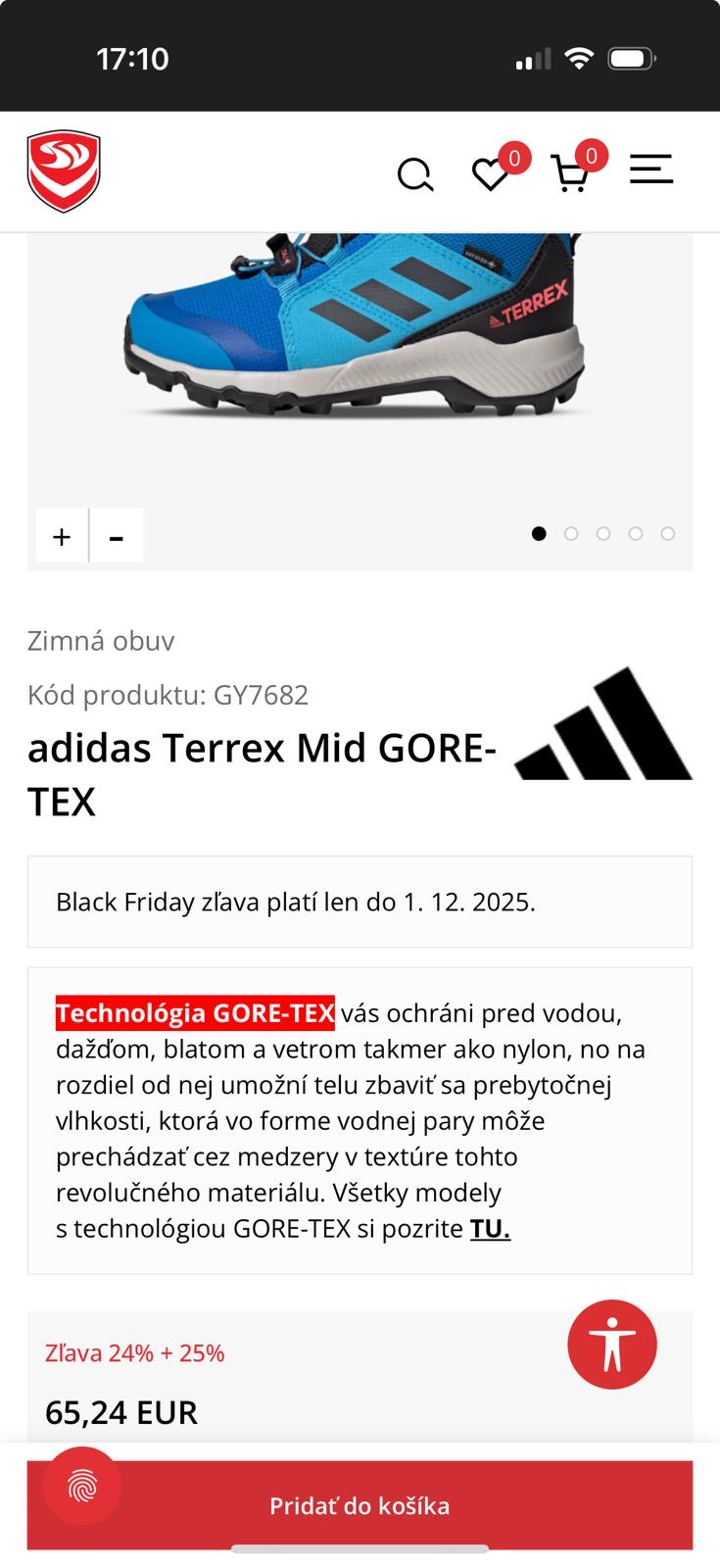Open the fingerprint privacy settings button
The width and height of the screenshot is (720, 1568).
coord(83,1486)
